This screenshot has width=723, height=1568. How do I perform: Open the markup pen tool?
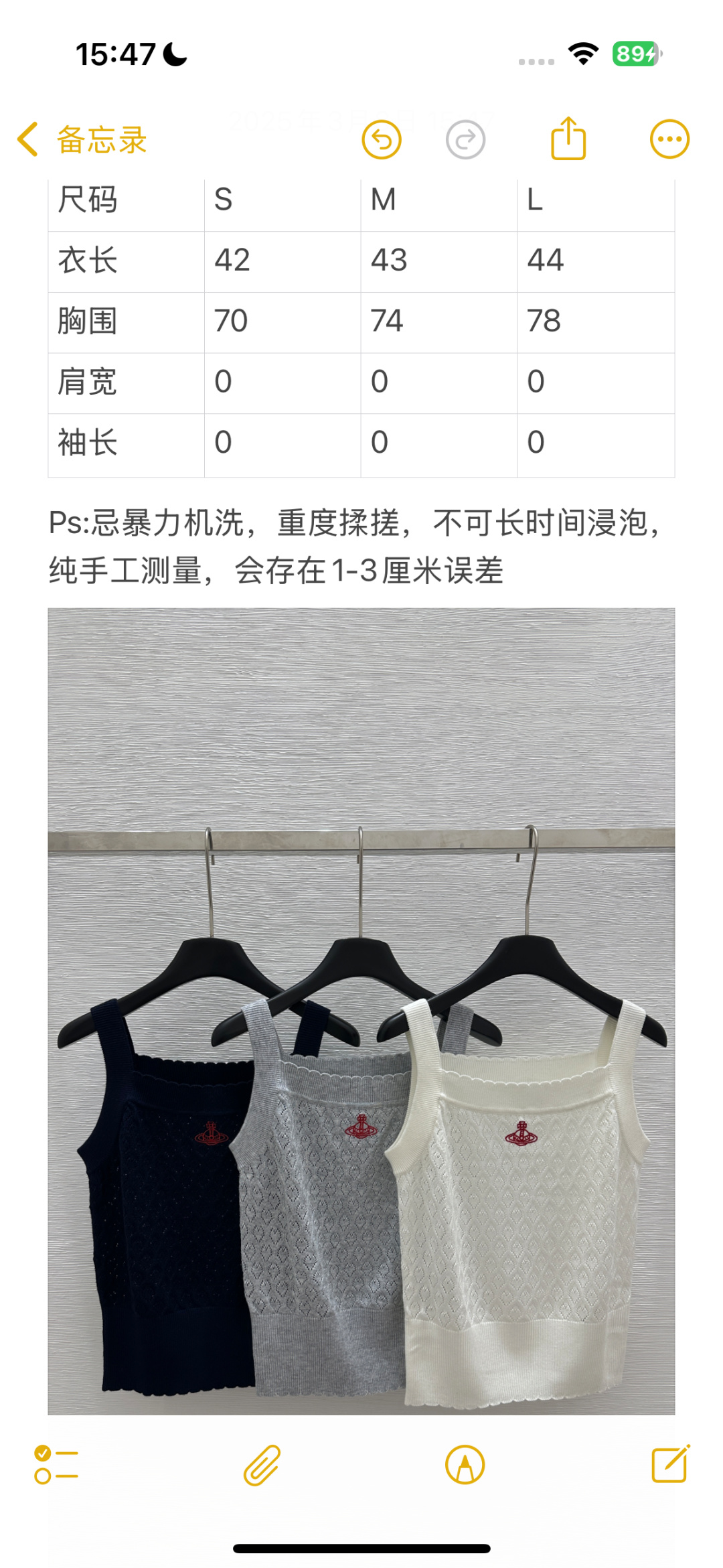click(x=465, y=1464)
